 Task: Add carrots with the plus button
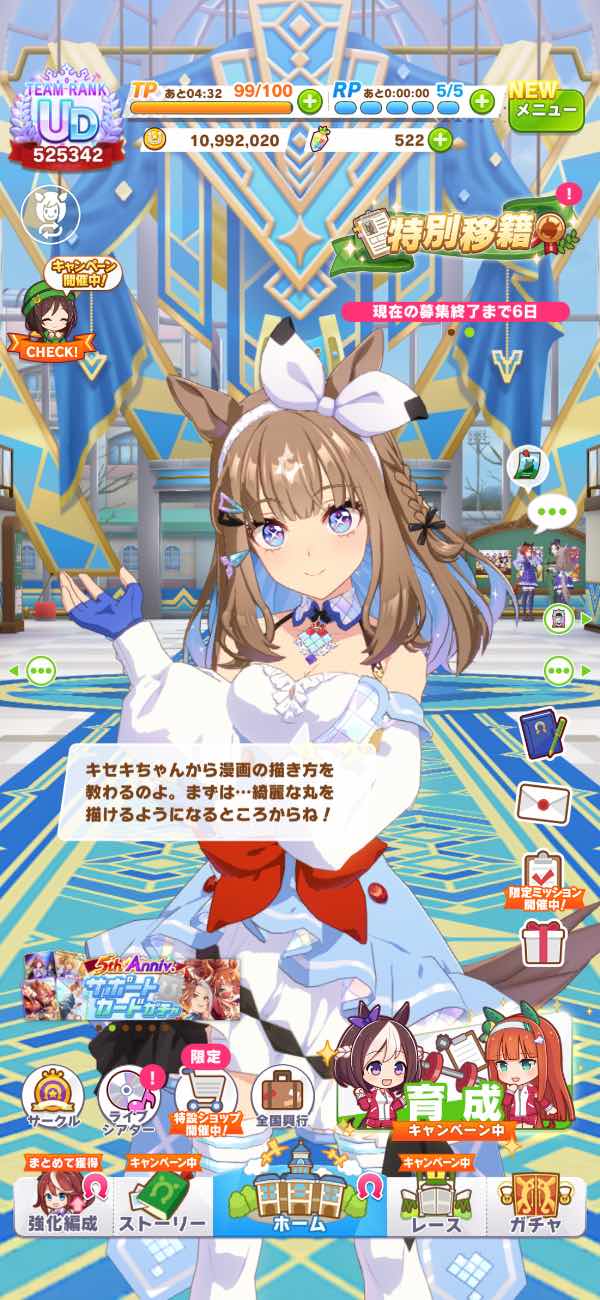click(x=440, y=140)
